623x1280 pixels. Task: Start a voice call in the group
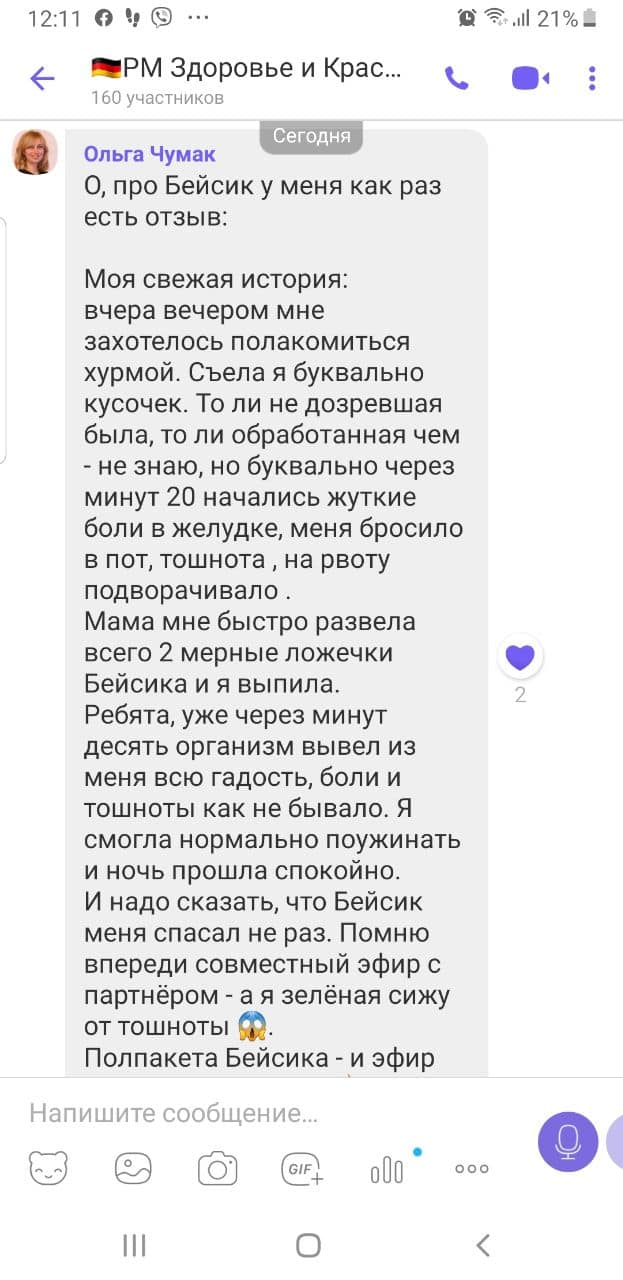coord(457,79)
